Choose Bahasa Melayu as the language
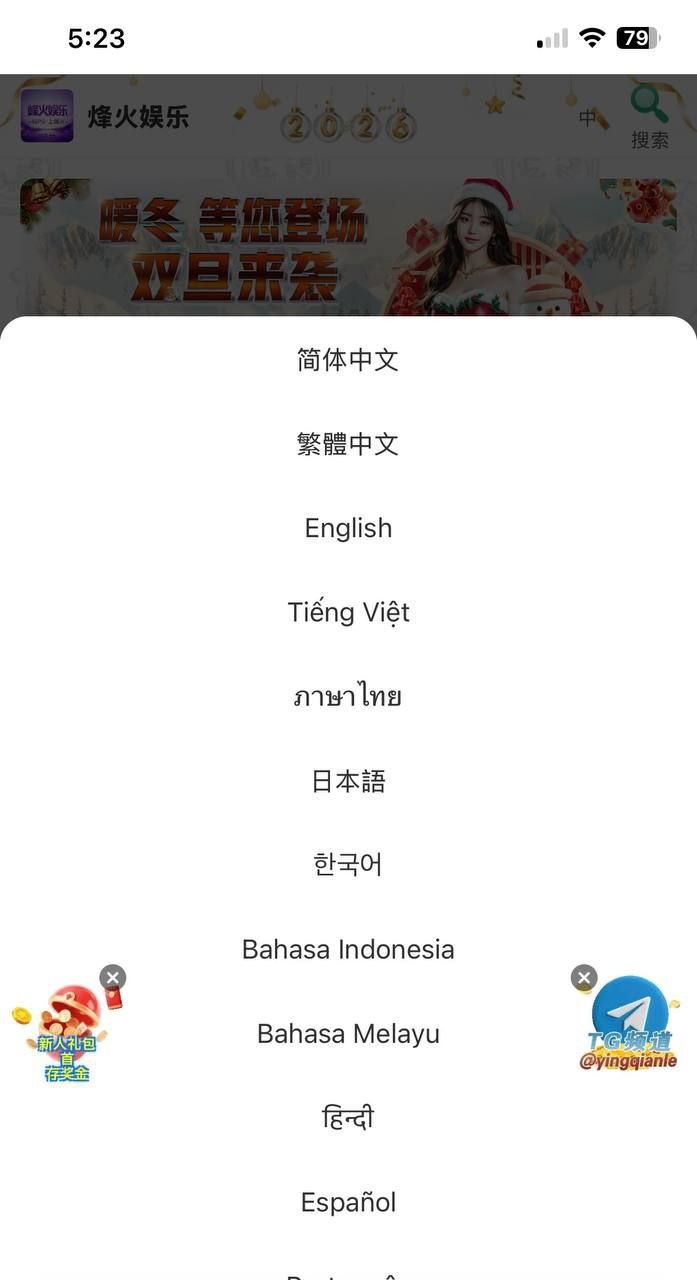Image resolution: width=697 pixels, height=1280 pixels. [348, 1034]
